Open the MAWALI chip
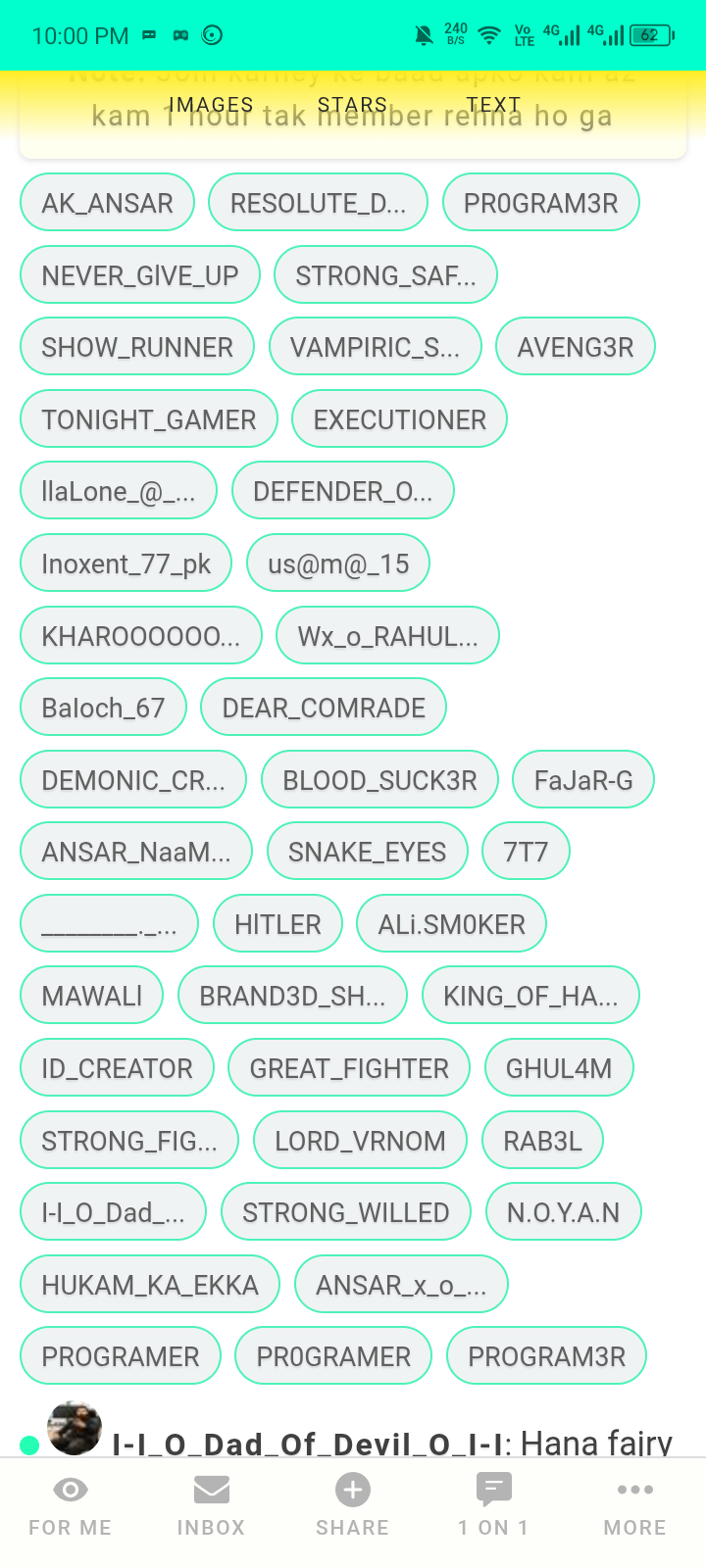 pyautogui.click(x=92, y=996)
